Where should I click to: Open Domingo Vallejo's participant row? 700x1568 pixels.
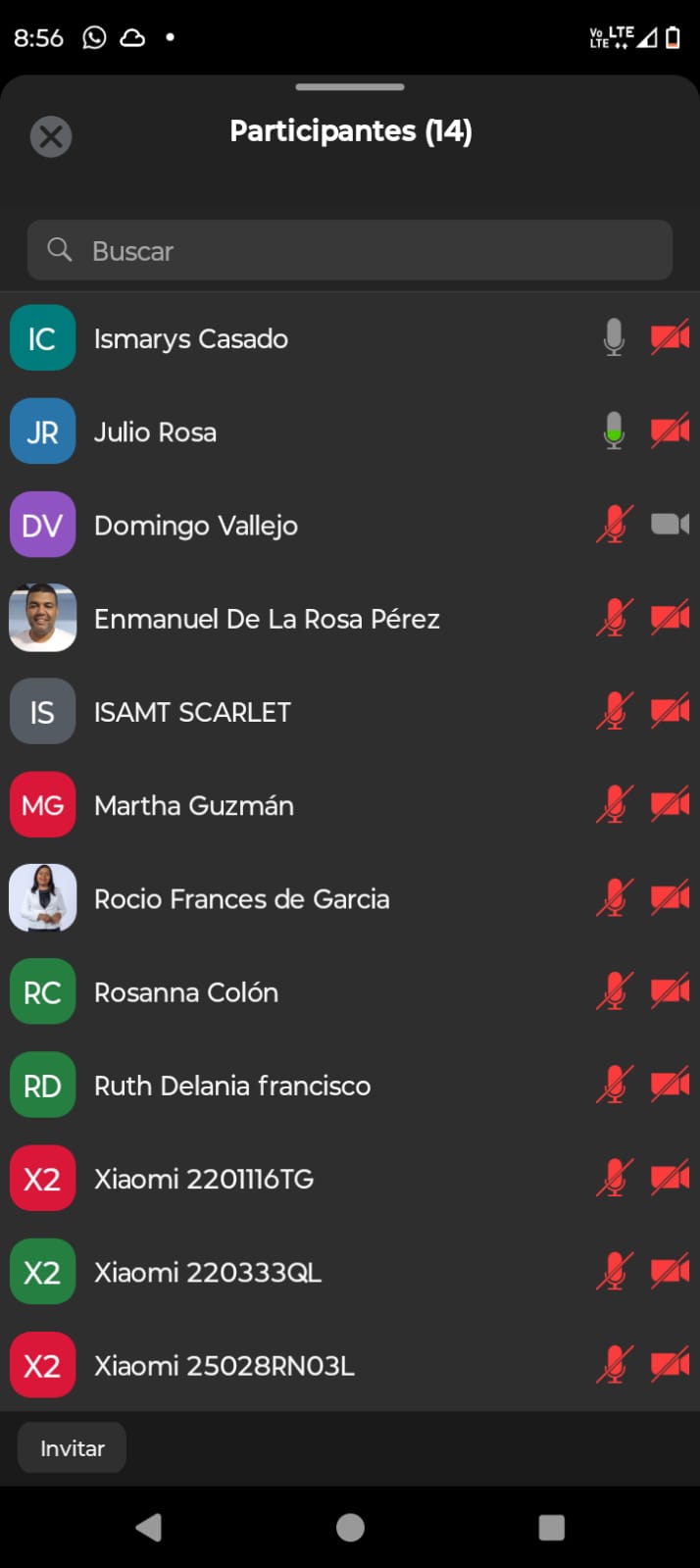[196, 526]
